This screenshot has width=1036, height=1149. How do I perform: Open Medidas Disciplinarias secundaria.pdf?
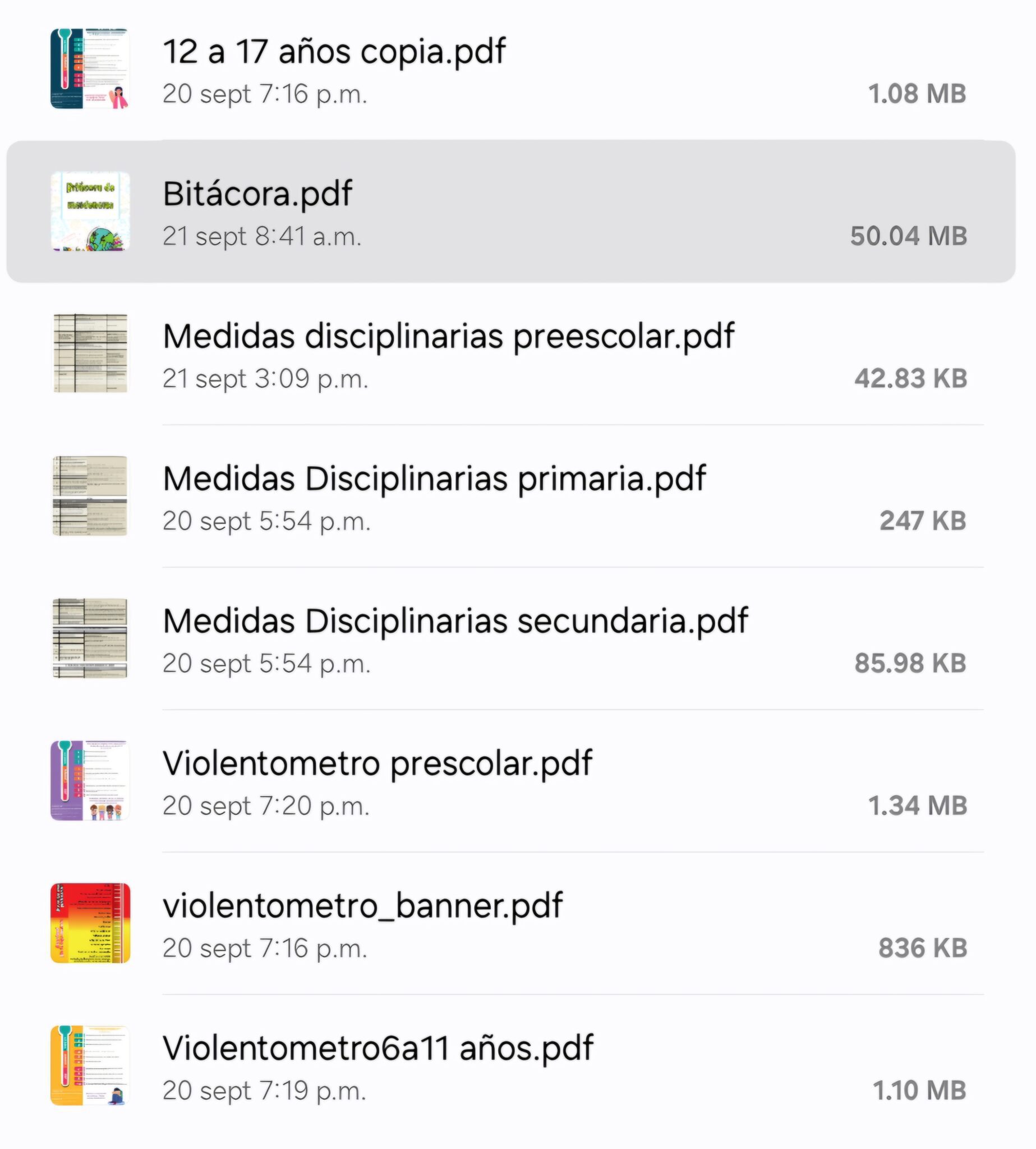pyautogui.click(x=455, y=622)
